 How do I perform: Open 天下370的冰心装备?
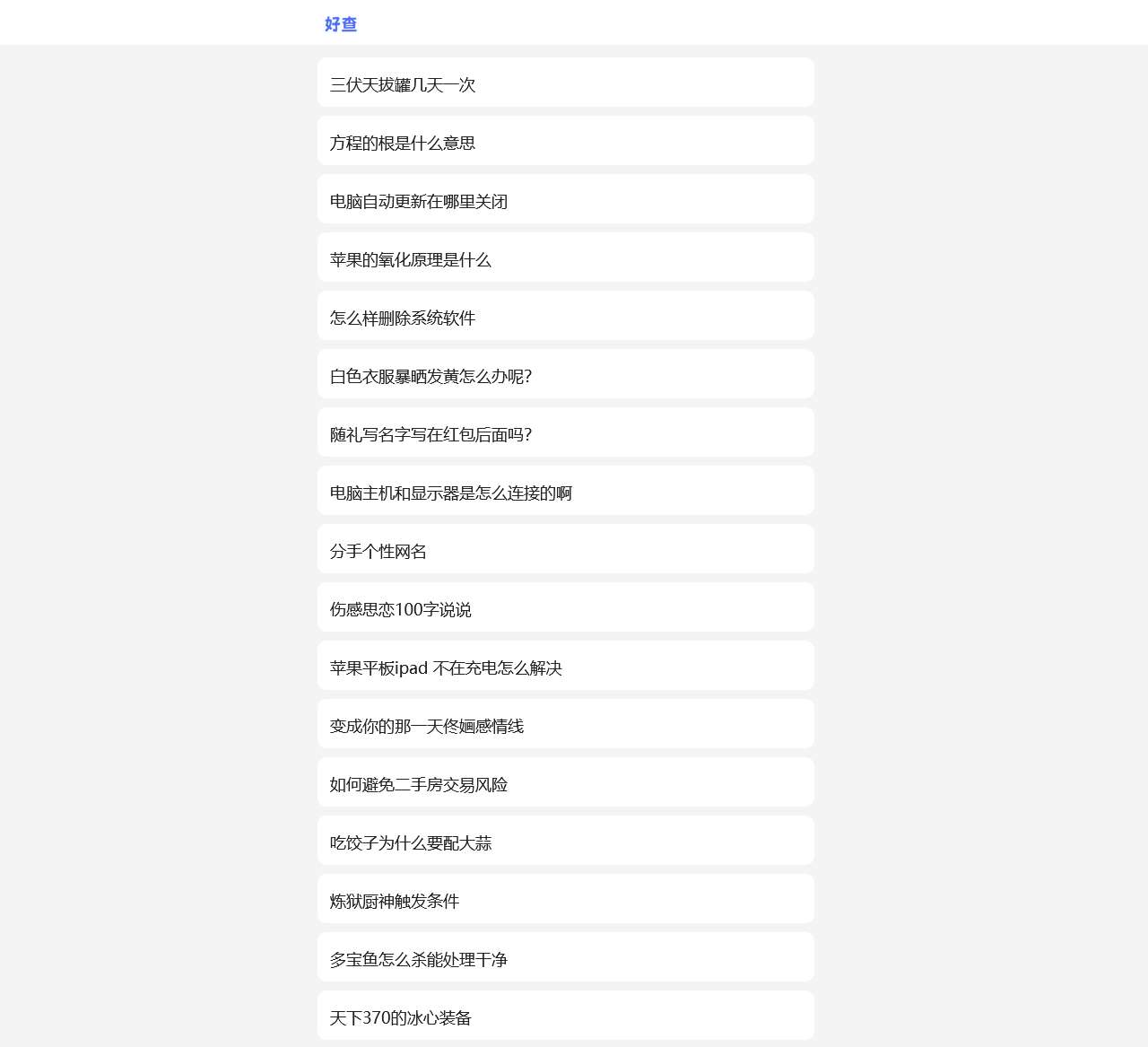(x=401, y=1018)
